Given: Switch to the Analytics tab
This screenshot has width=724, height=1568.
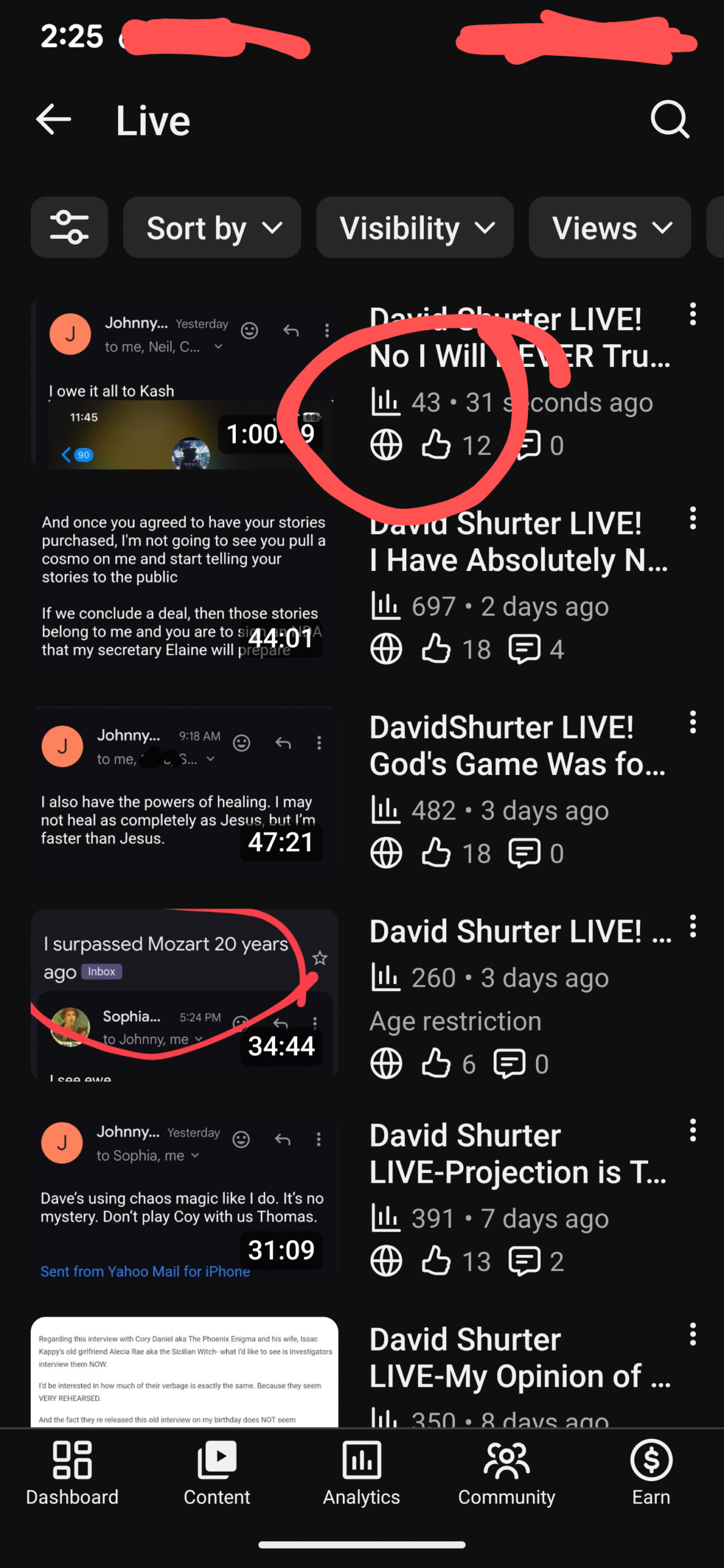Looking at the screenshot, I should pos(361,1473).
